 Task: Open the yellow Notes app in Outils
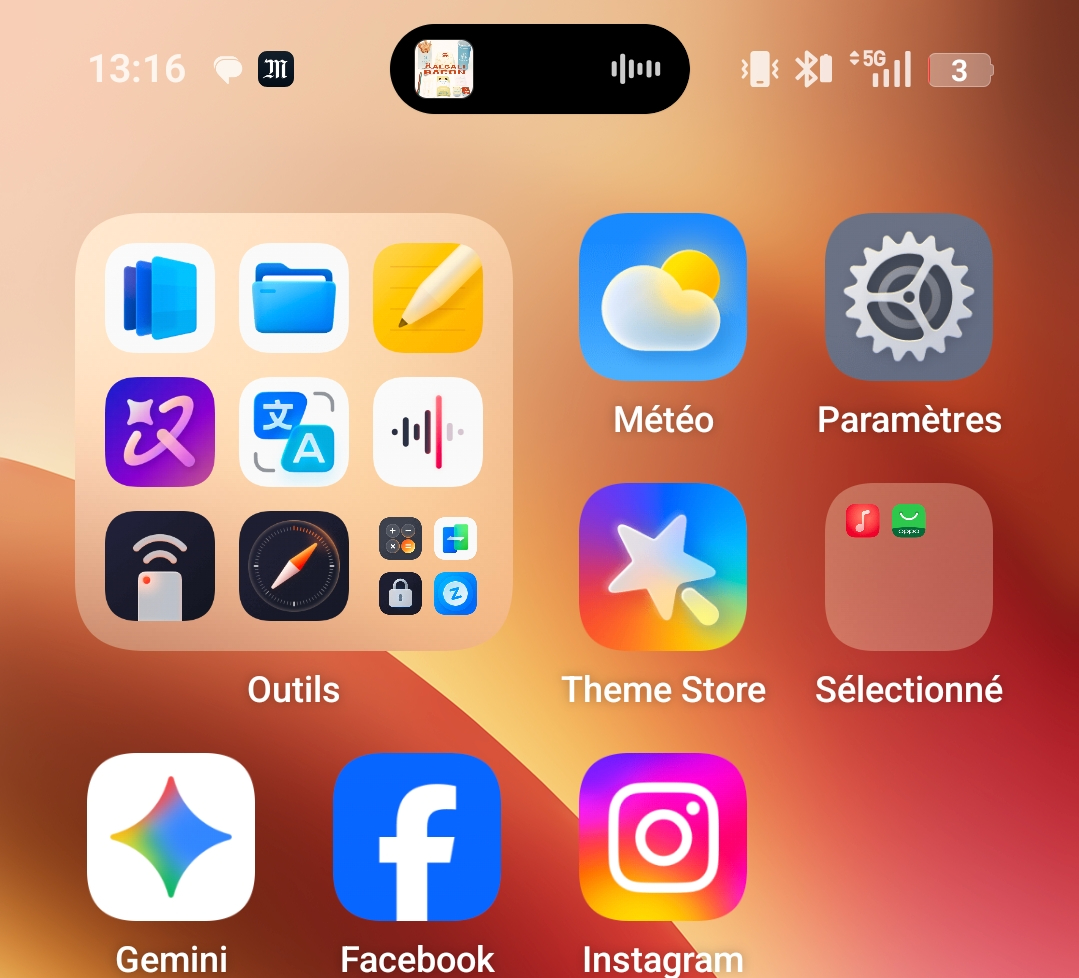point(428,298)
